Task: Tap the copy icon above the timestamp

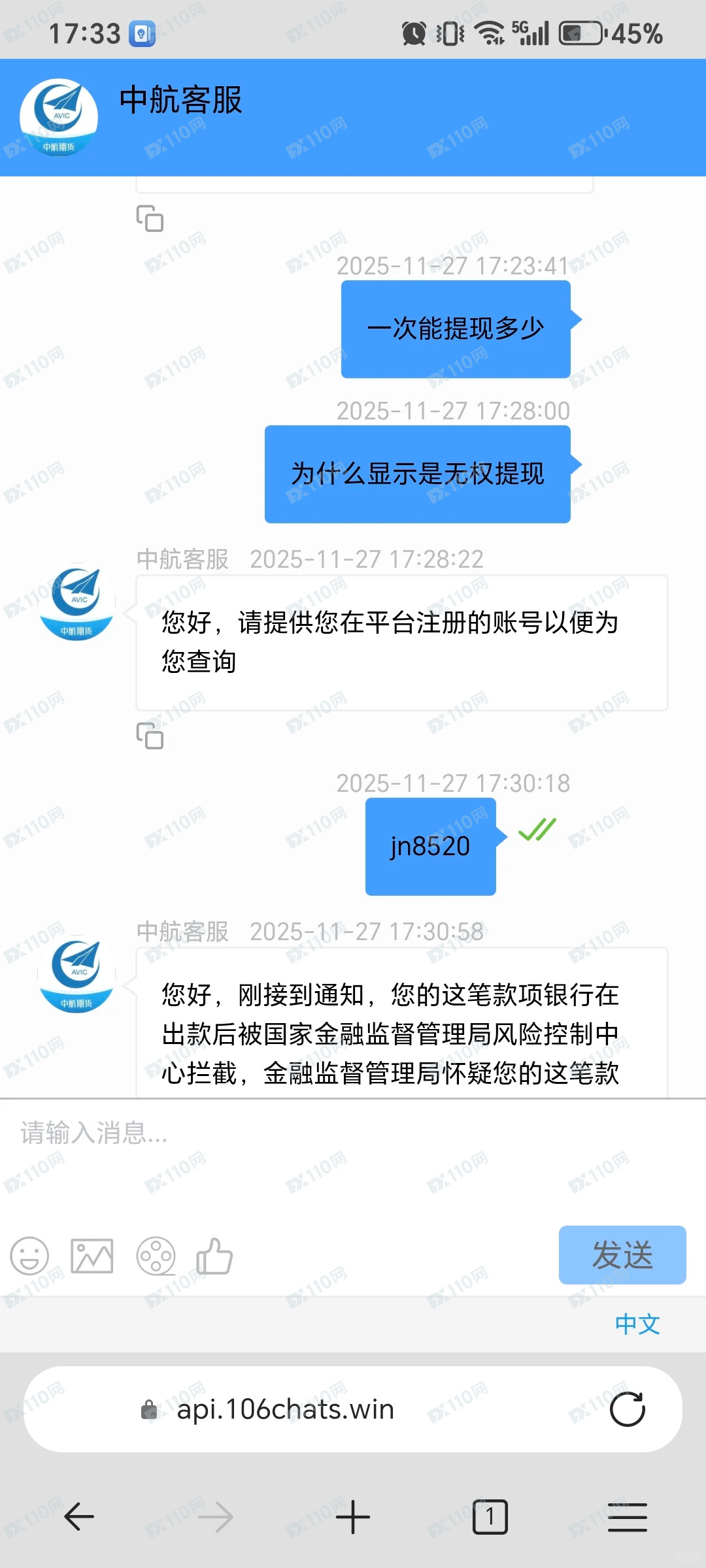Action: point(150,220)
